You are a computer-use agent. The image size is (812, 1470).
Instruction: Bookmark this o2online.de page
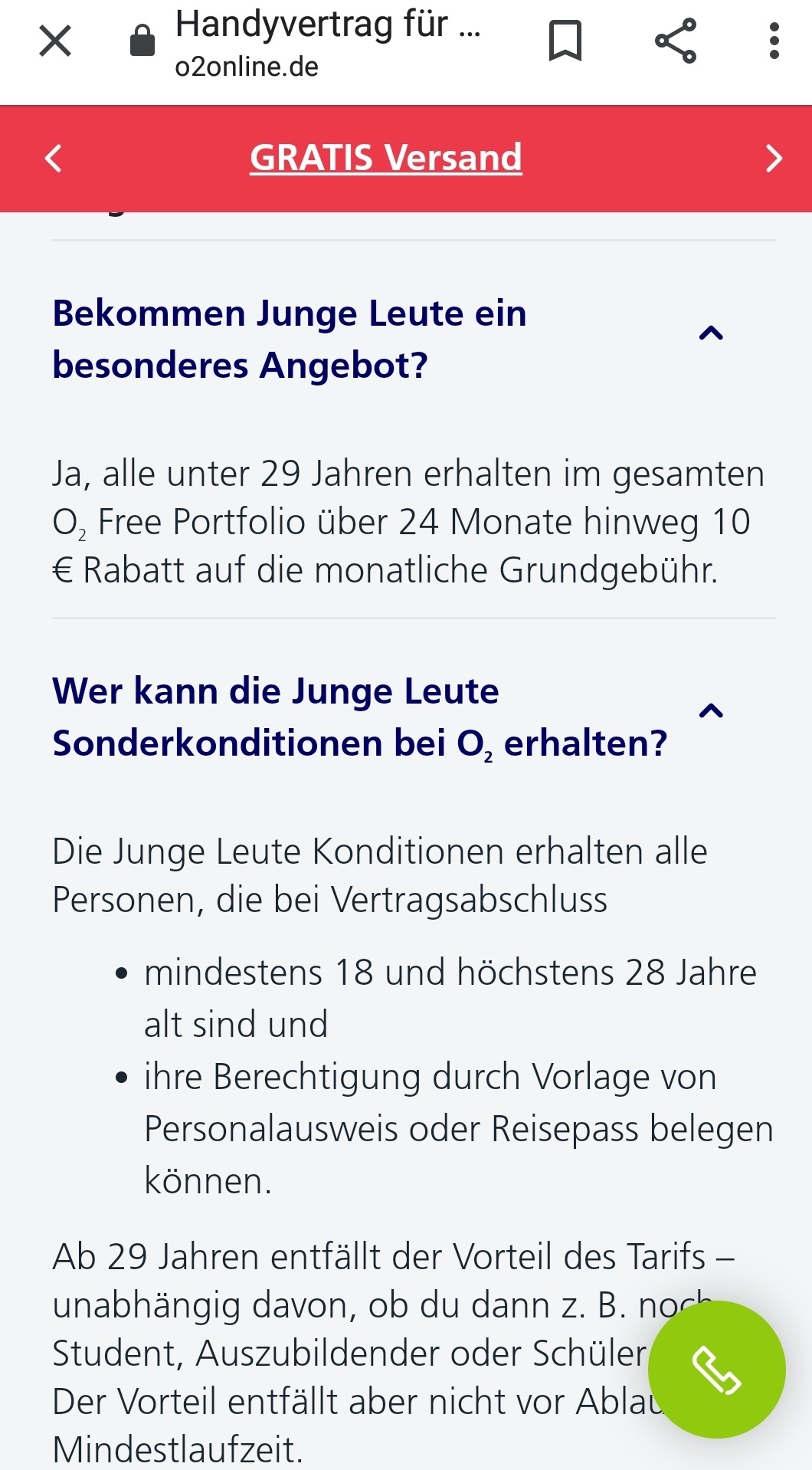pyautogui.click(x=565, y=41)
